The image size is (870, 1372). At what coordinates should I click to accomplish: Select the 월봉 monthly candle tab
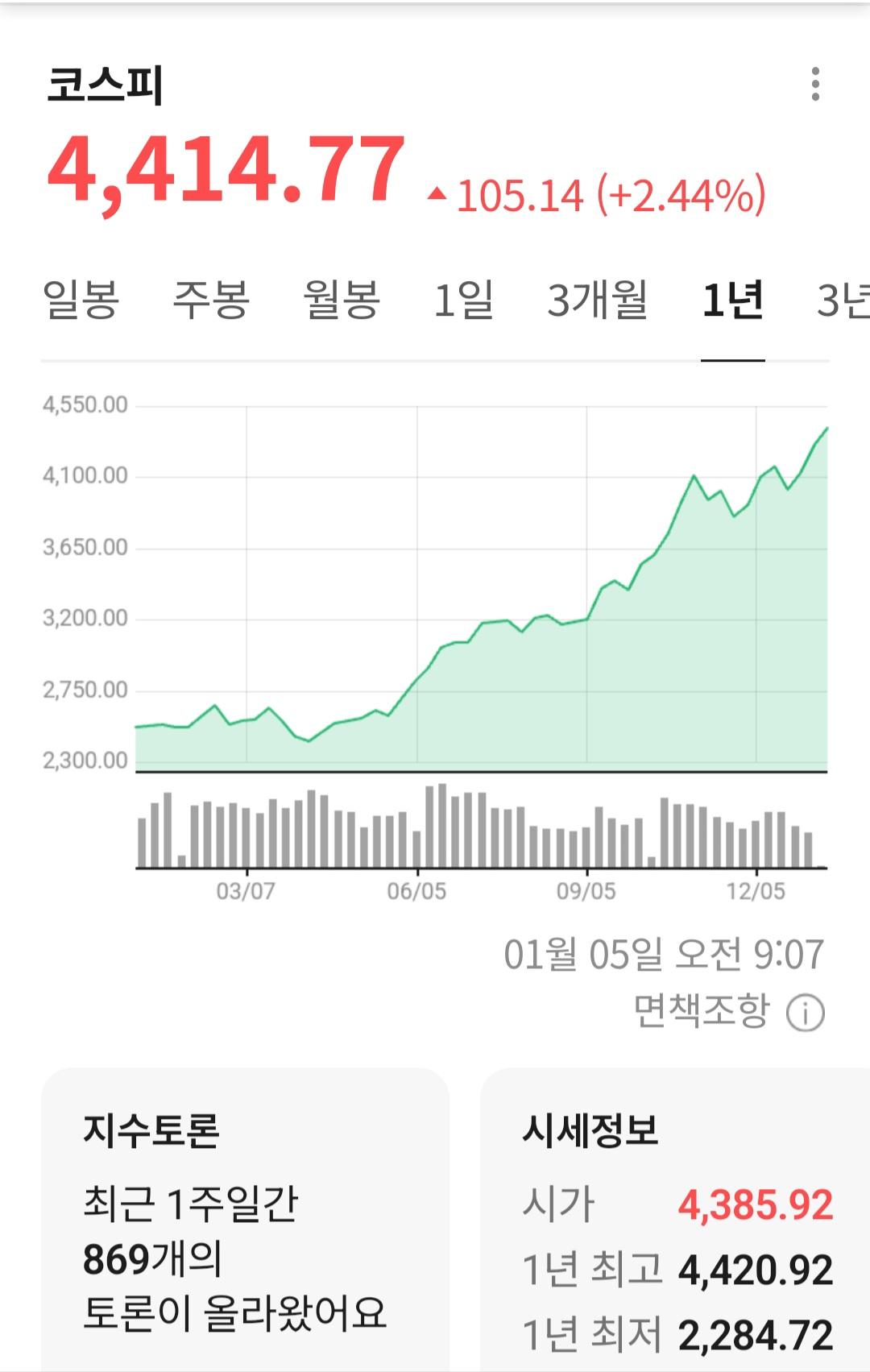click(x=342, y=301)
